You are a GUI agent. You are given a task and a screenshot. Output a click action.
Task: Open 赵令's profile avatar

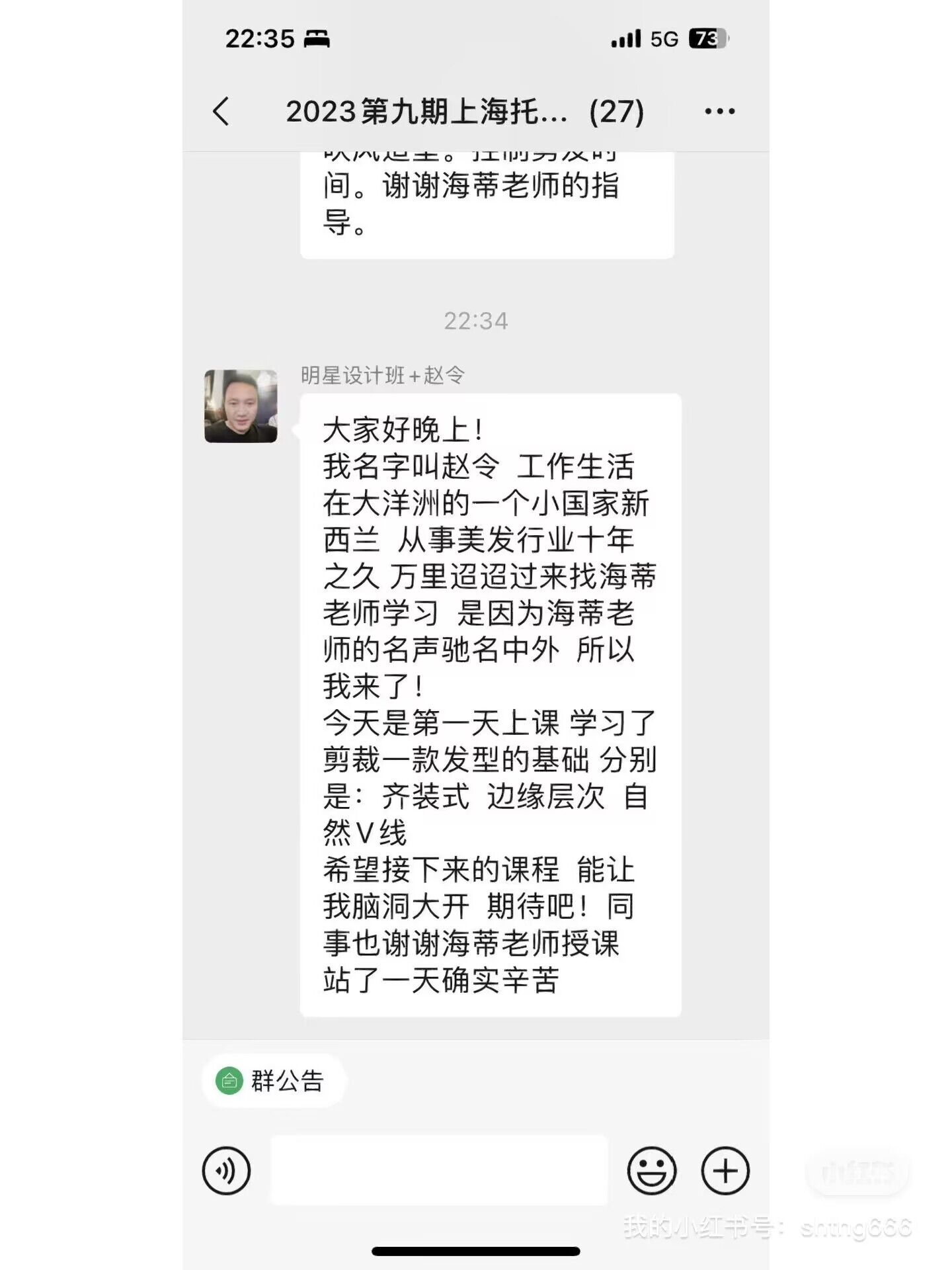(x=241, y=406)
